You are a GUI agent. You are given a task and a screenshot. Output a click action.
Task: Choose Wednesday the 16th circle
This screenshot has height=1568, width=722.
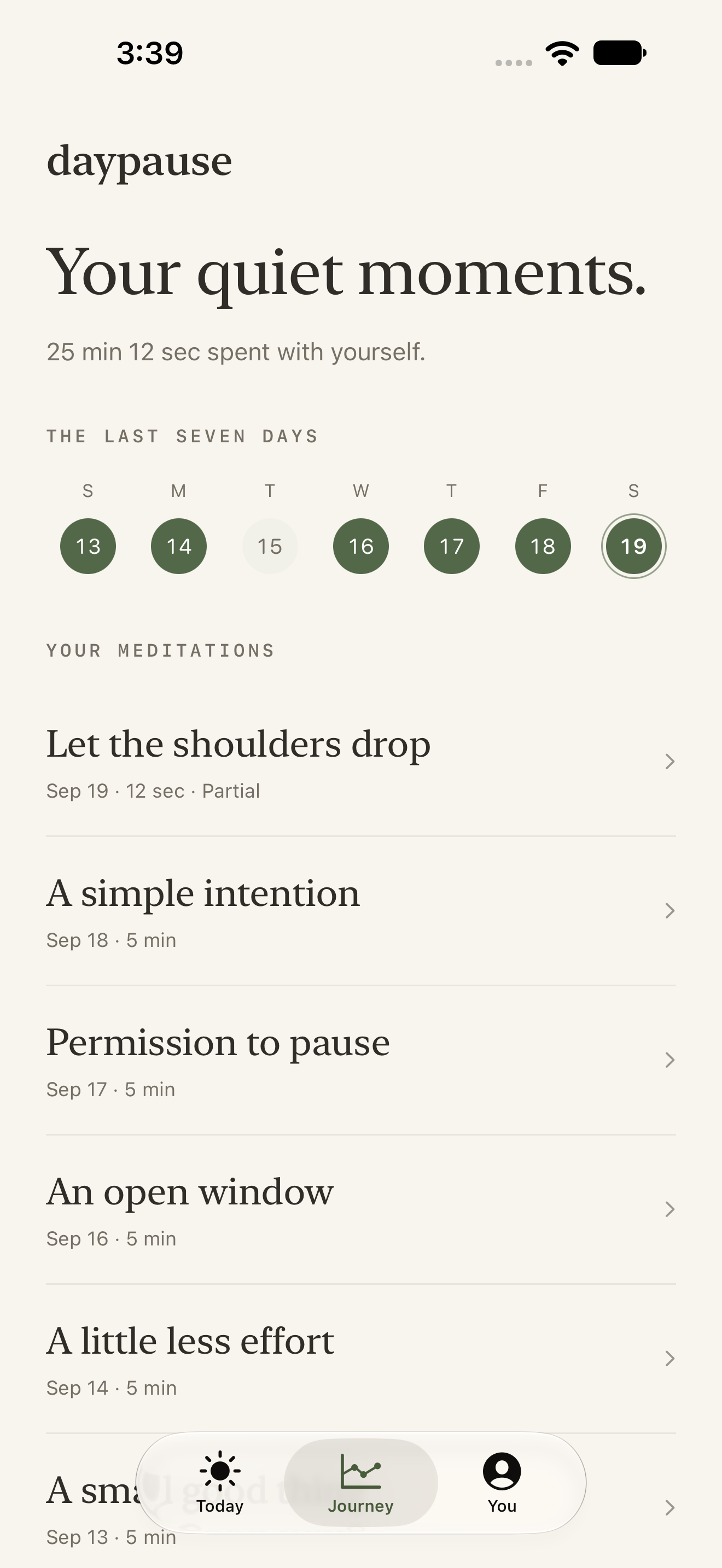[x=361, y=546]
